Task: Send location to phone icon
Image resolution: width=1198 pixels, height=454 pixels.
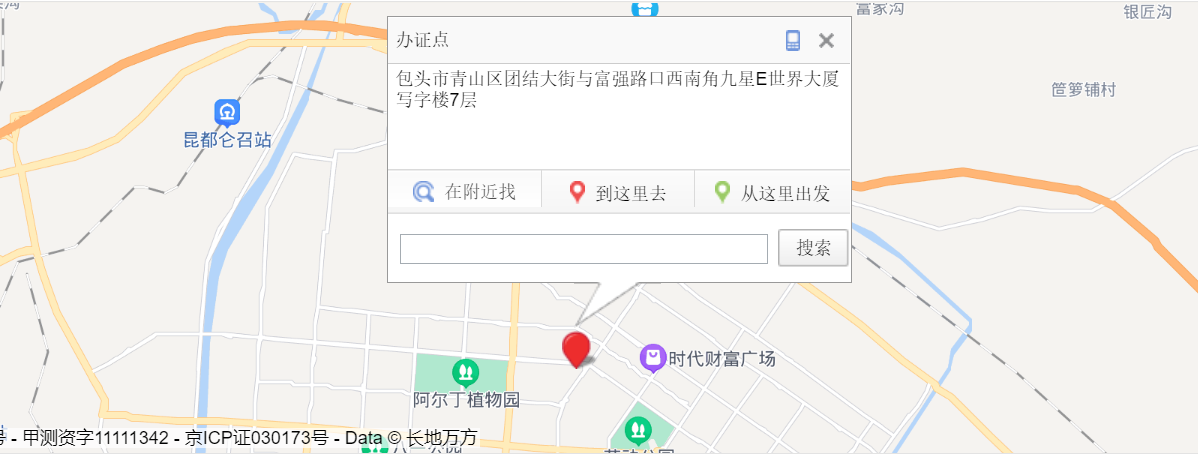Action: [793, 41]
